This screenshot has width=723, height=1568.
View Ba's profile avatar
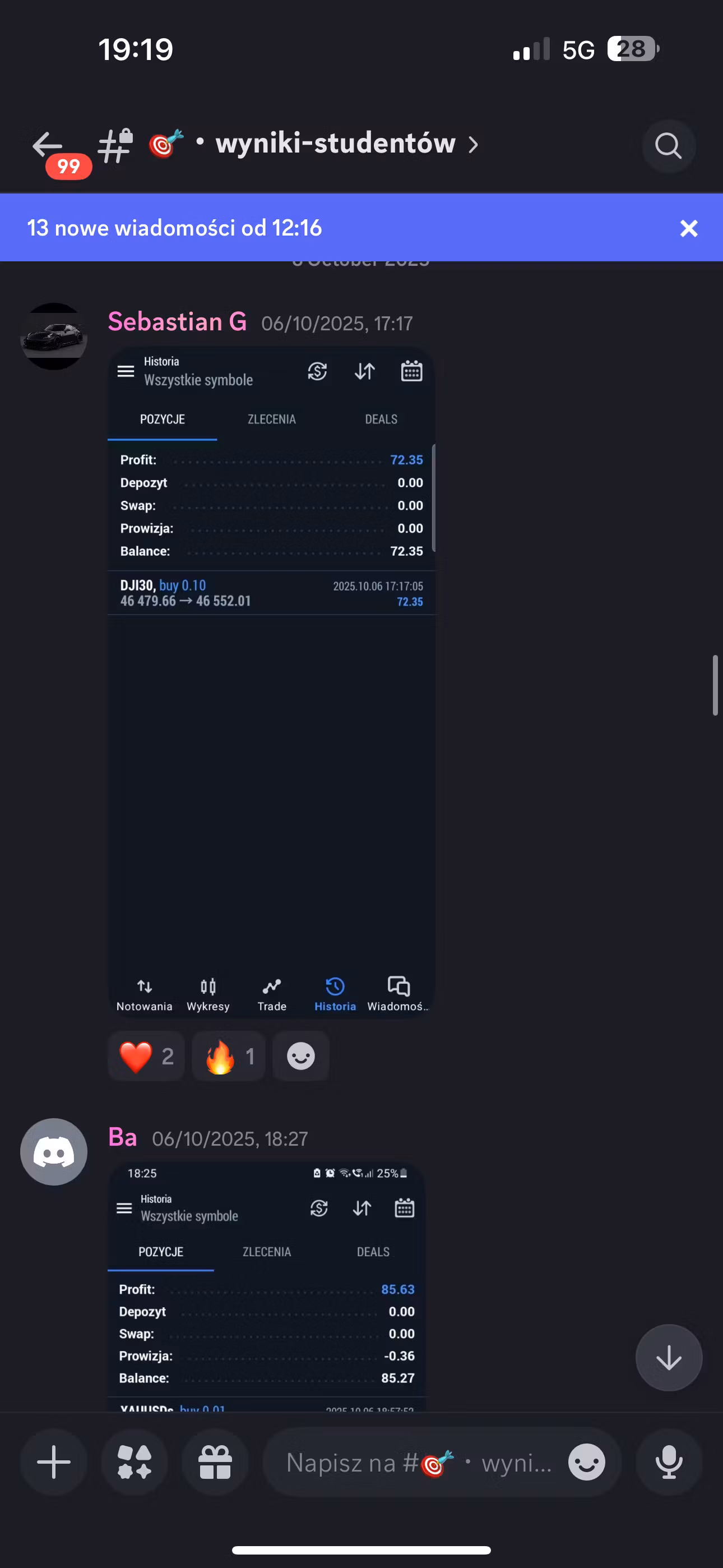click(x=54, y=1152)
